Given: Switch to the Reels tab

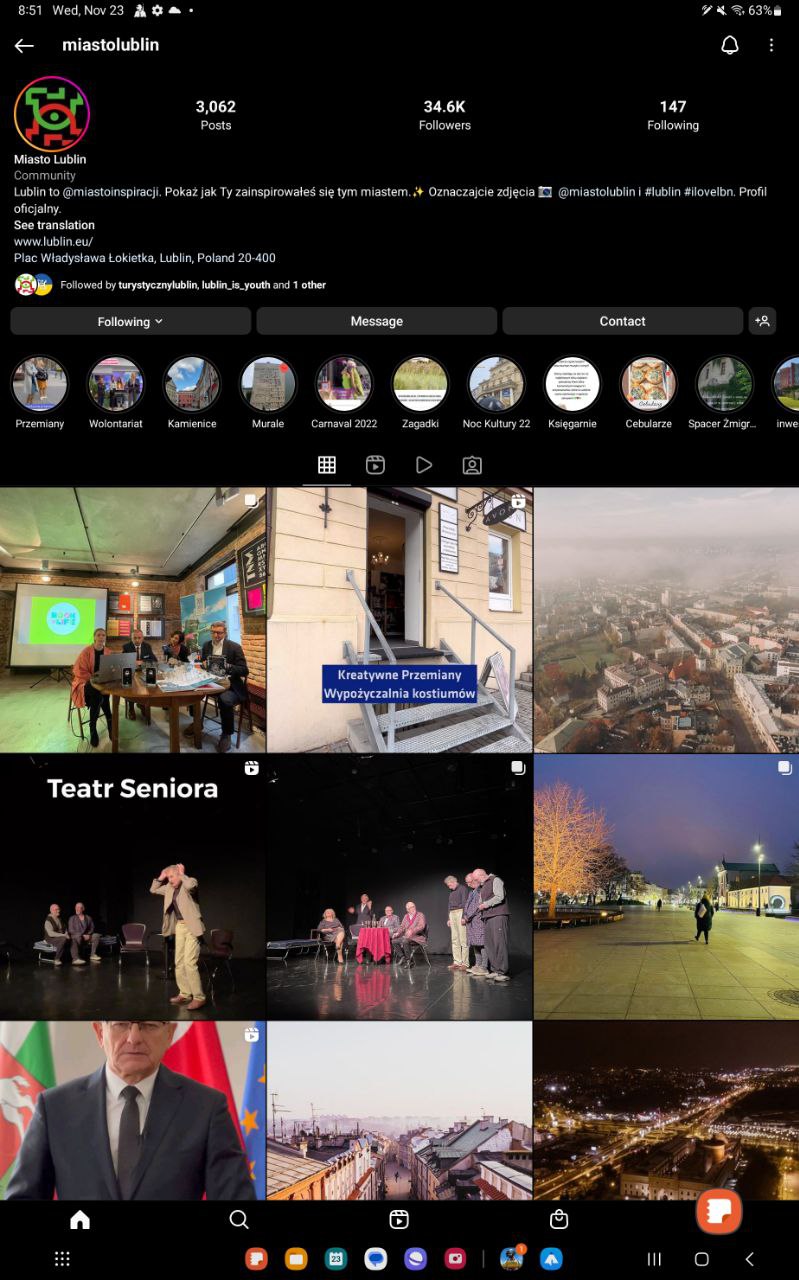Looking at the screenshot, I should 375,465.
